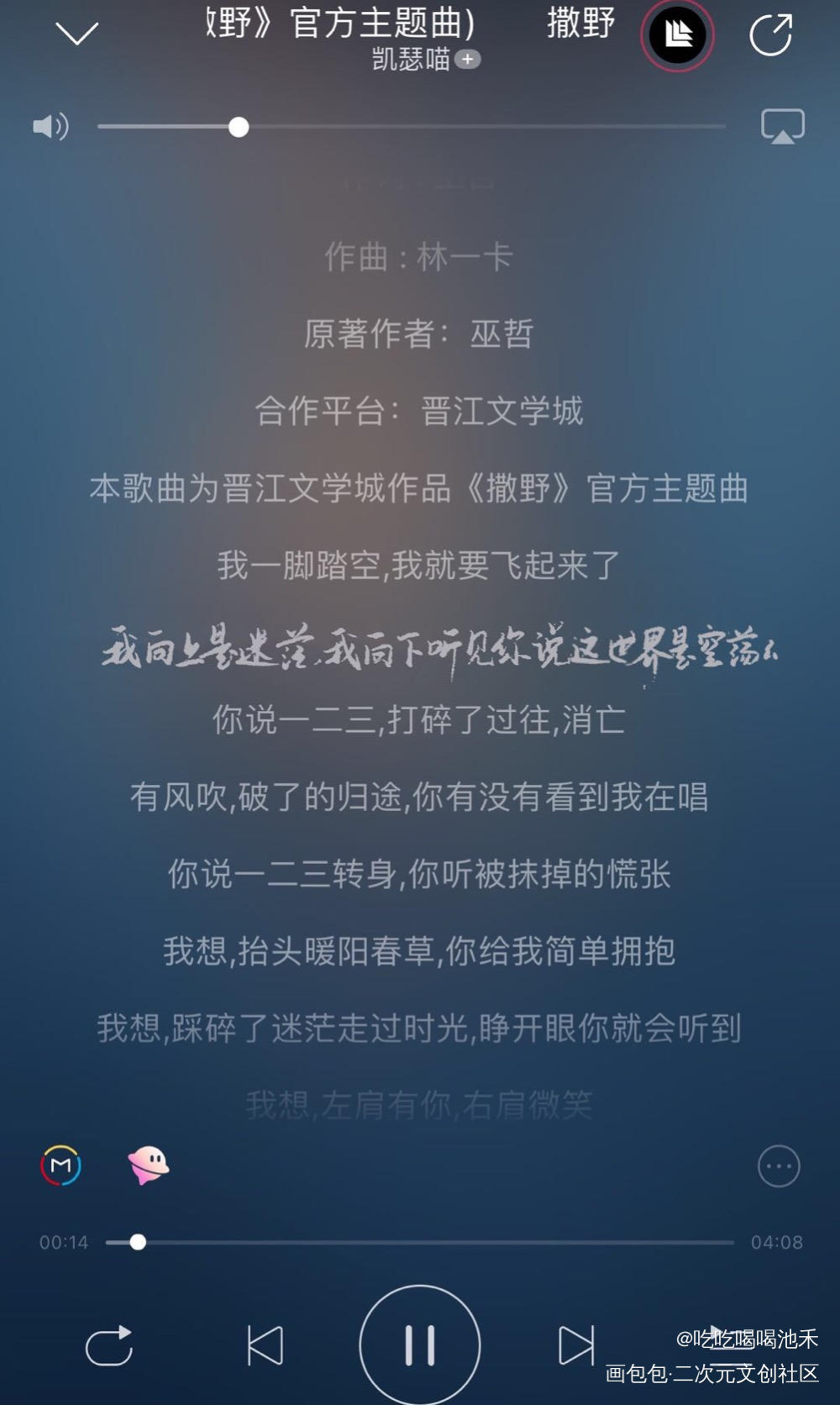The image size is (840, 1405).
Task: Open the lyric poster icon in the top bar
Action: click(677, 35)
